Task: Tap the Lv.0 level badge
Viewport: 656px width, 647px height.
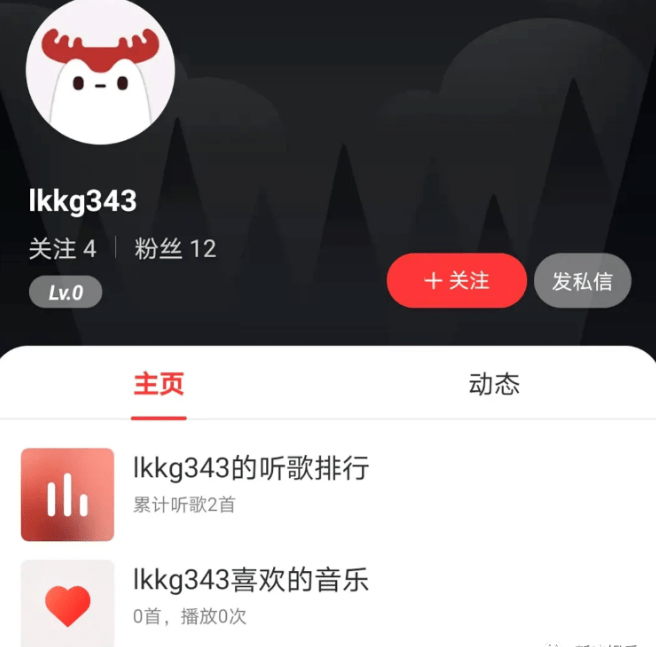Action: click(x=66, y=293)
